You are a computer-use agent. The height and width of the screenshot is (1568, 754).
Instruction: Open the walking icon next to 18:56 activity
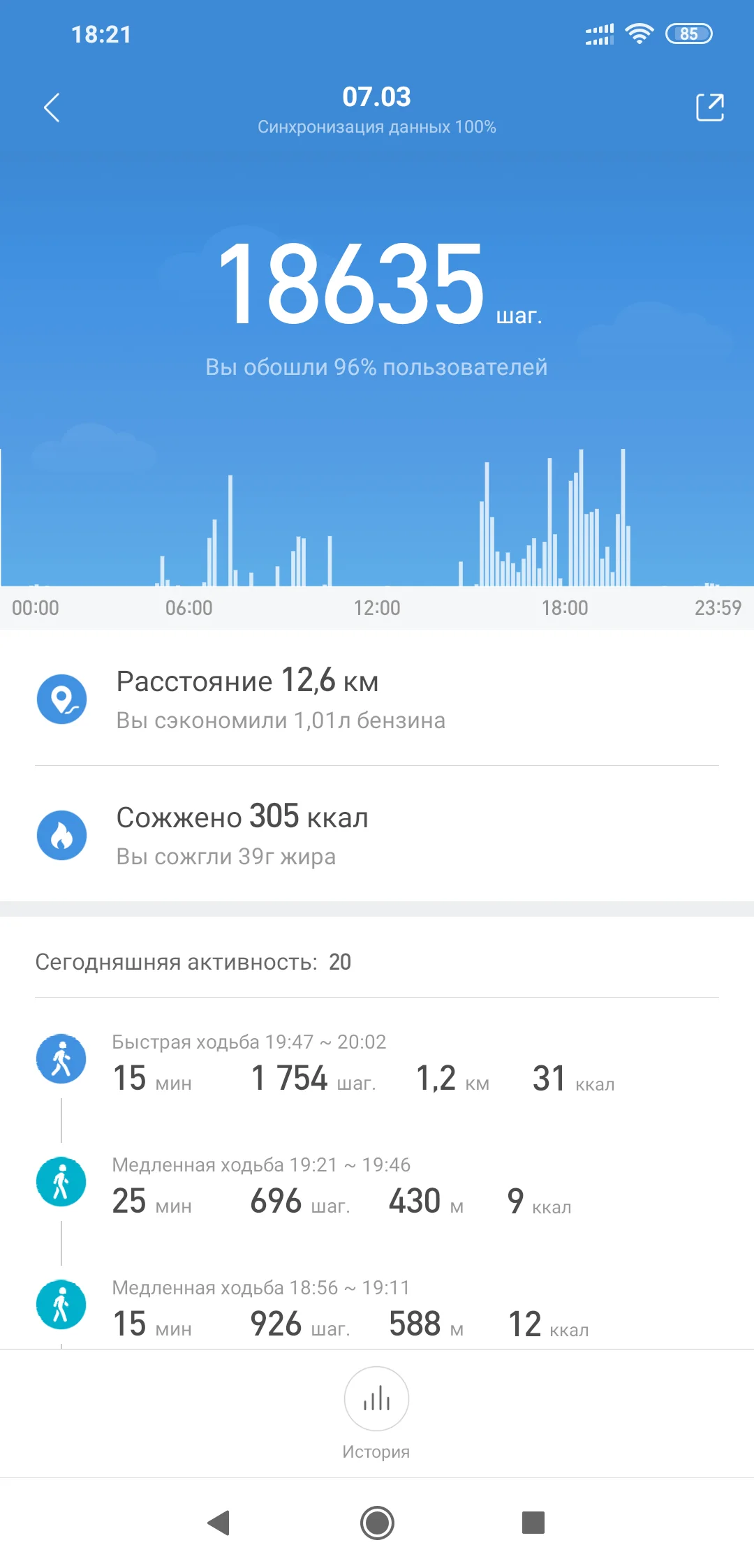coord(61,1304)
